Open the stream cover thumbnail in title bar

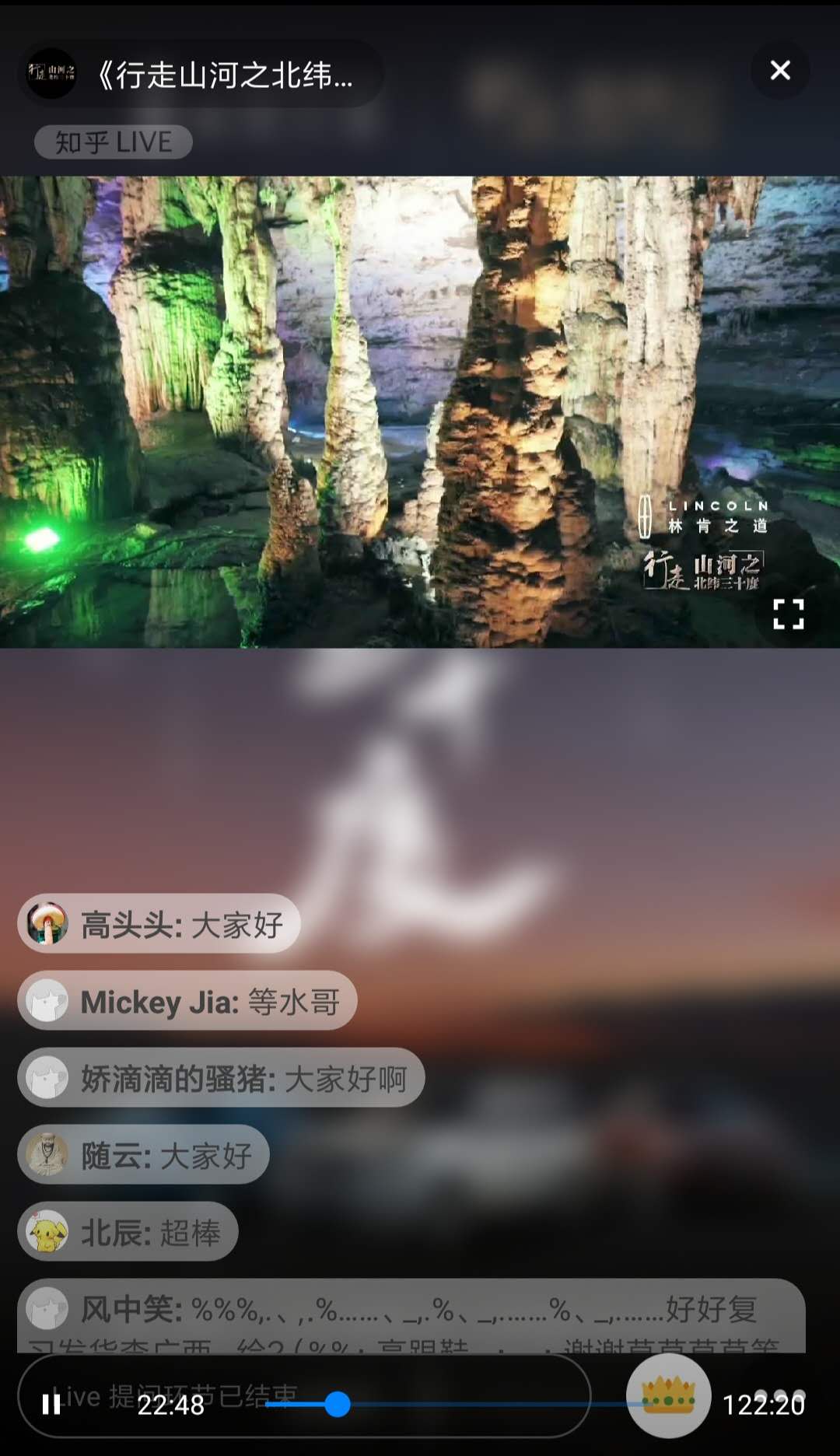pos(50,72)
